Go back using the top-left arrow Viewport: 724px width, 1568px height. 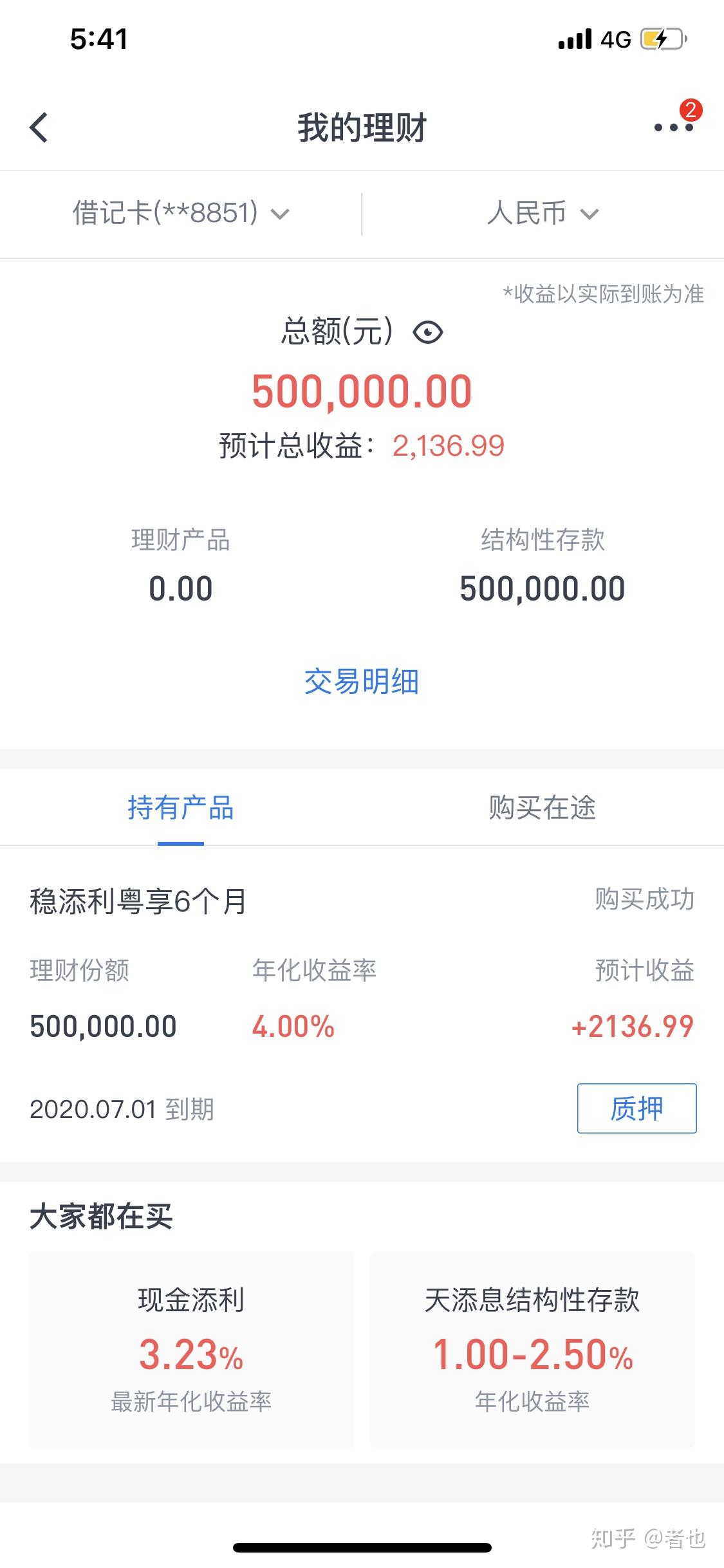pos(39,127)
